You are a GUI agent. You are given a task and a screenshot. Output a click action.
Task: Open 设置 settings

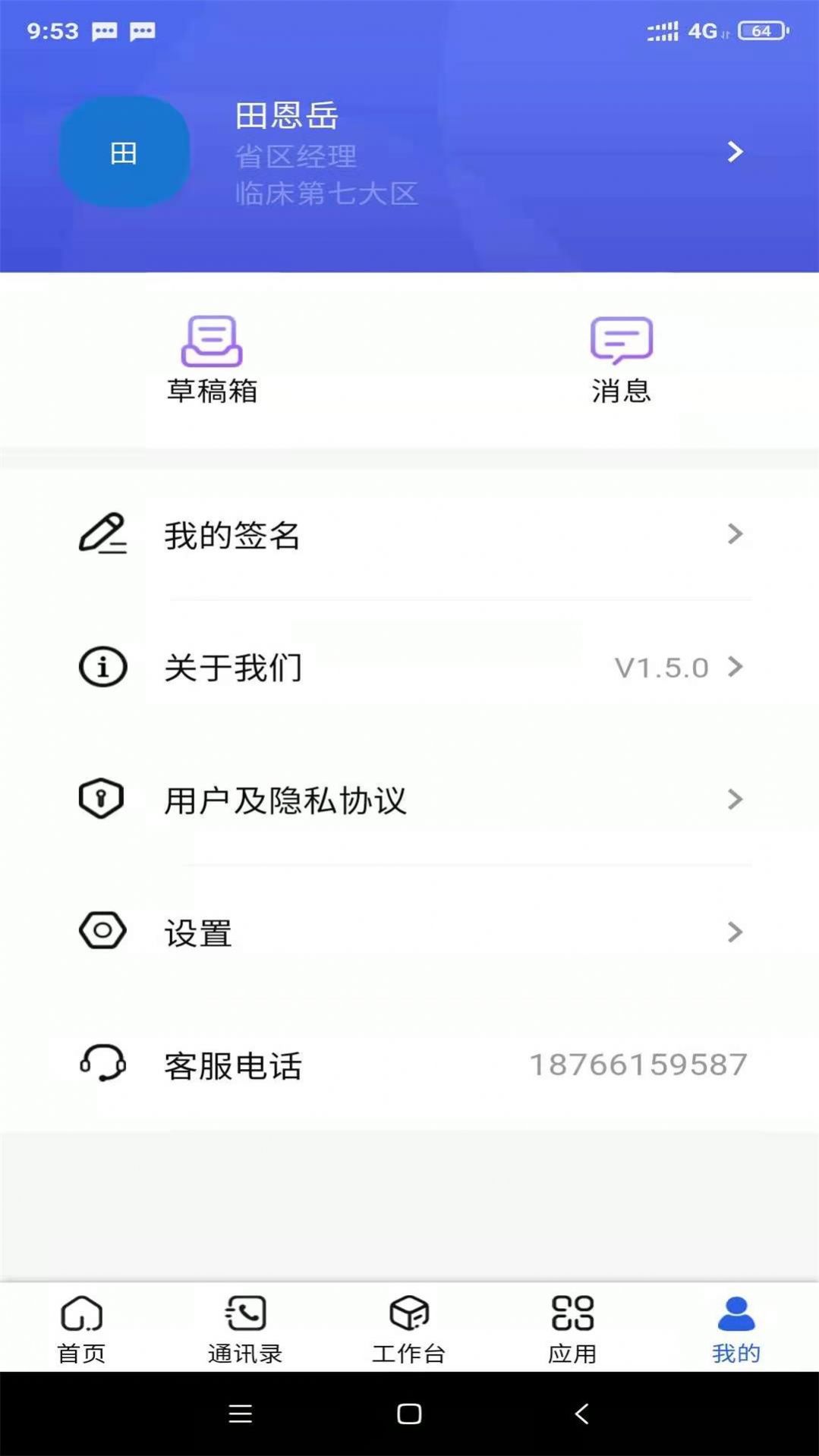409,932
